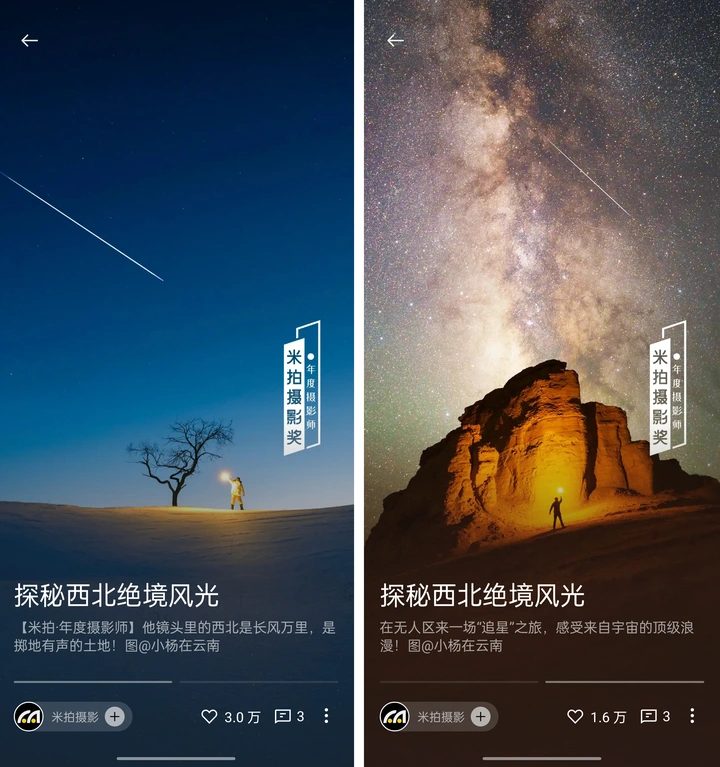Like the post with 1.6万 likes
Viewport: 720px width, 767px height.
575,716
